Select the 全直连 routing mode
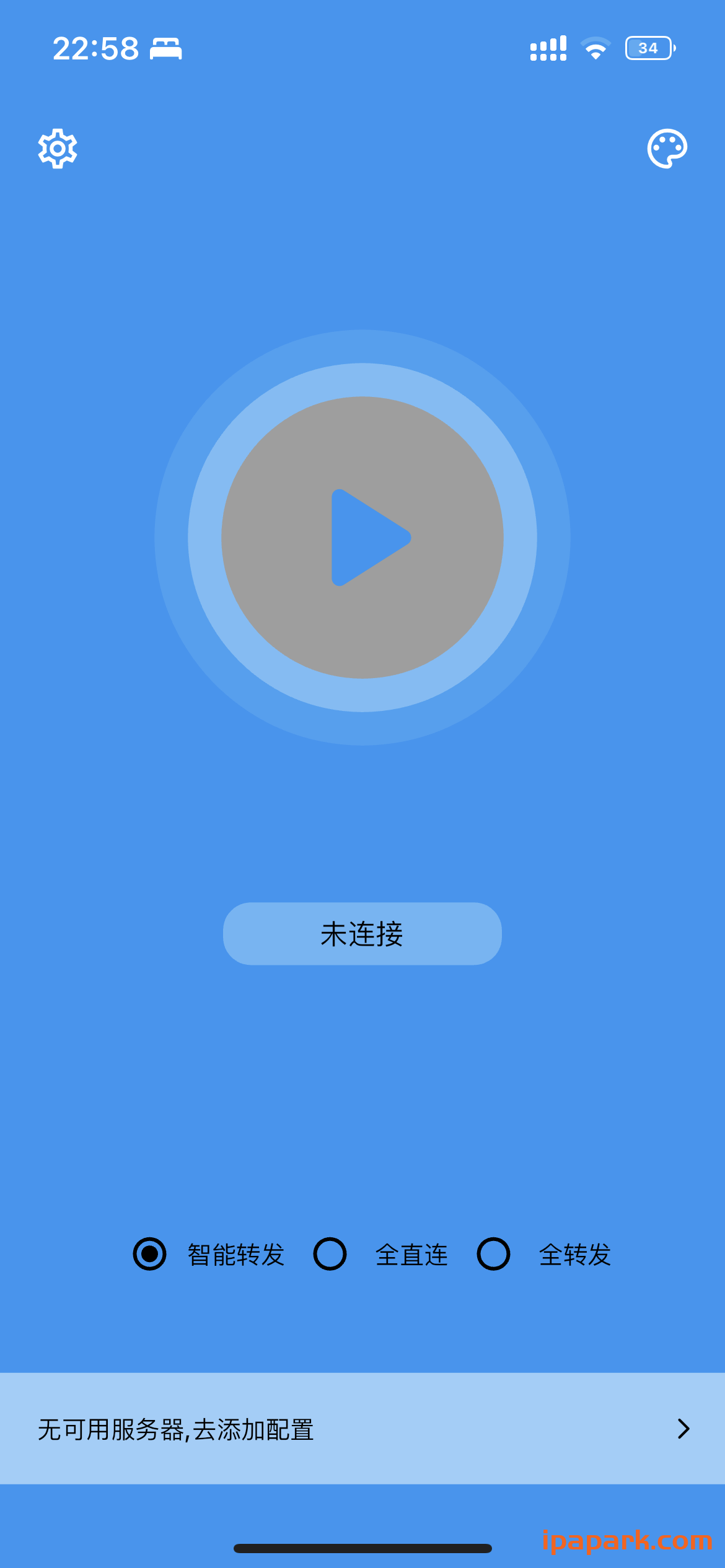The height and width of the screenshot is (1568, 725). coord(330,1255)
